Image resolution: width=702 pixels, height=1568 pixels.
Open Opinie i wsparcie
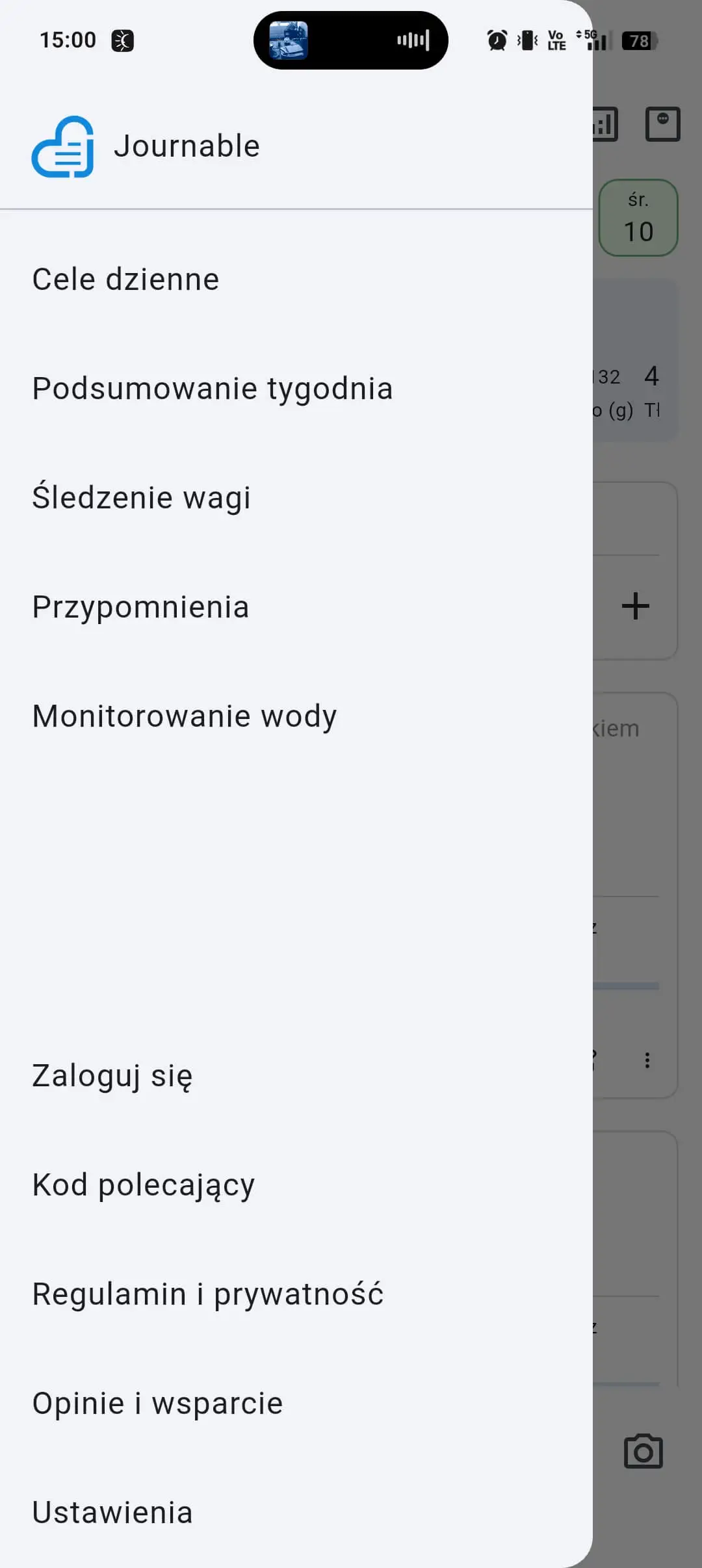(296, 1404)
